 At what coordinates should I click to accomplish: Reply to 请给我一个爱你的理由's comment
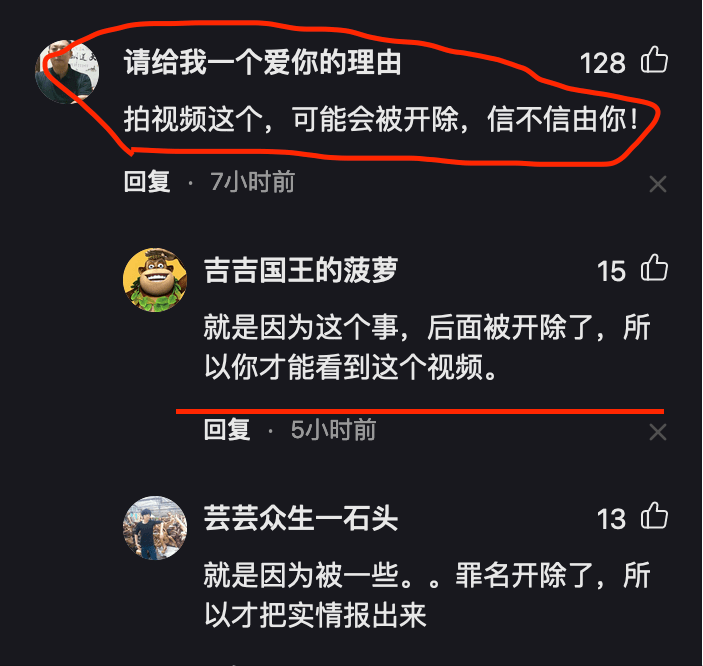147,182
